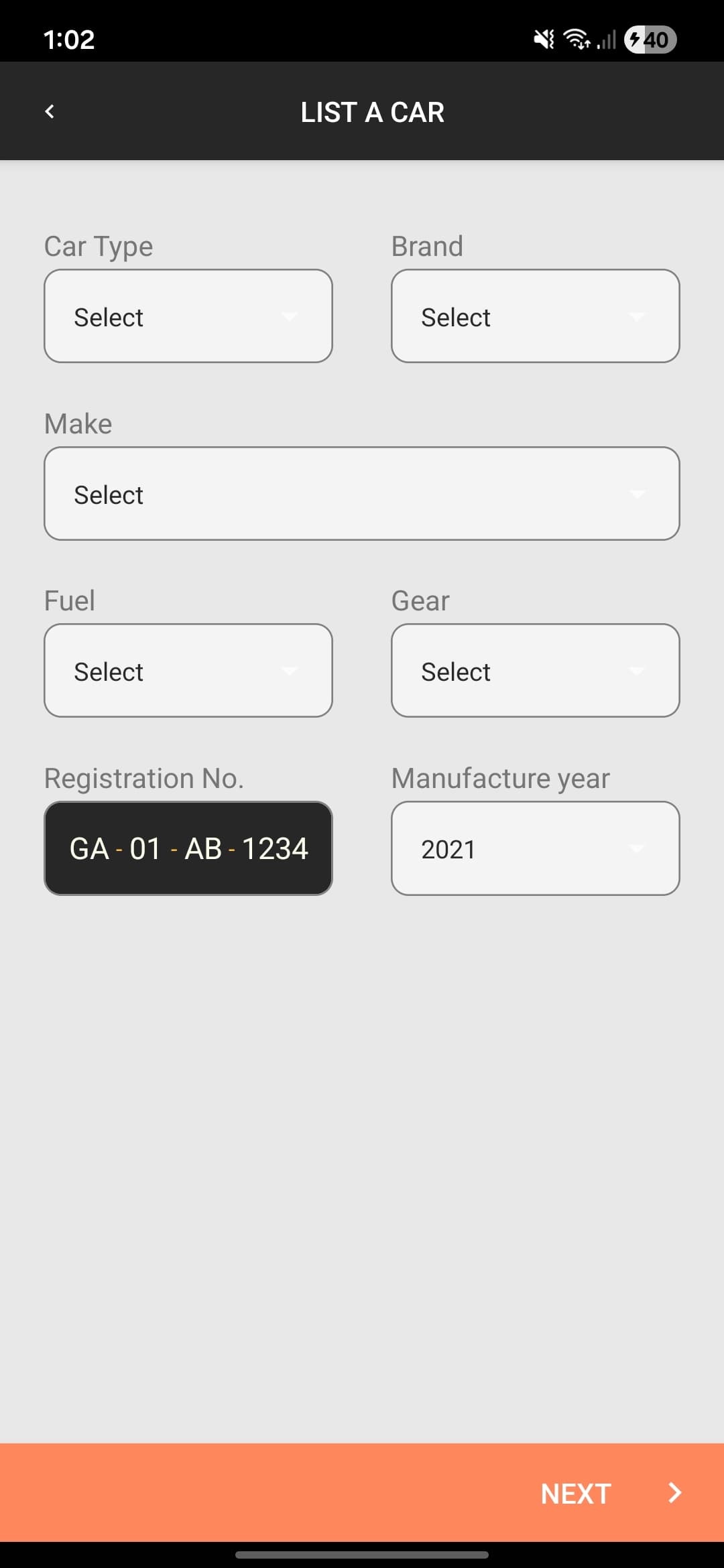Viewport: 724px width, 1568px height.
Task: Tap the clock showing 1:02
Action: point(69,40)
